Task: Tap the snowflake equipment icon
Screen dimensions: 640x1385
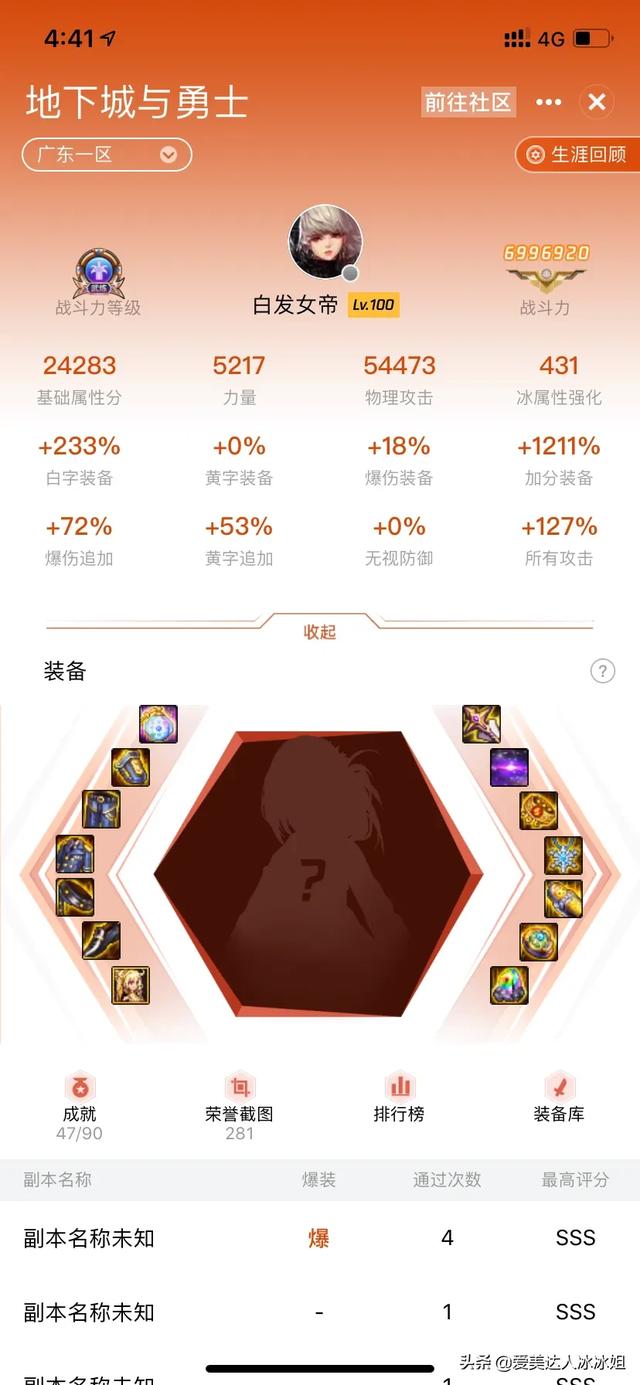Action: click(x=563, y=855)
